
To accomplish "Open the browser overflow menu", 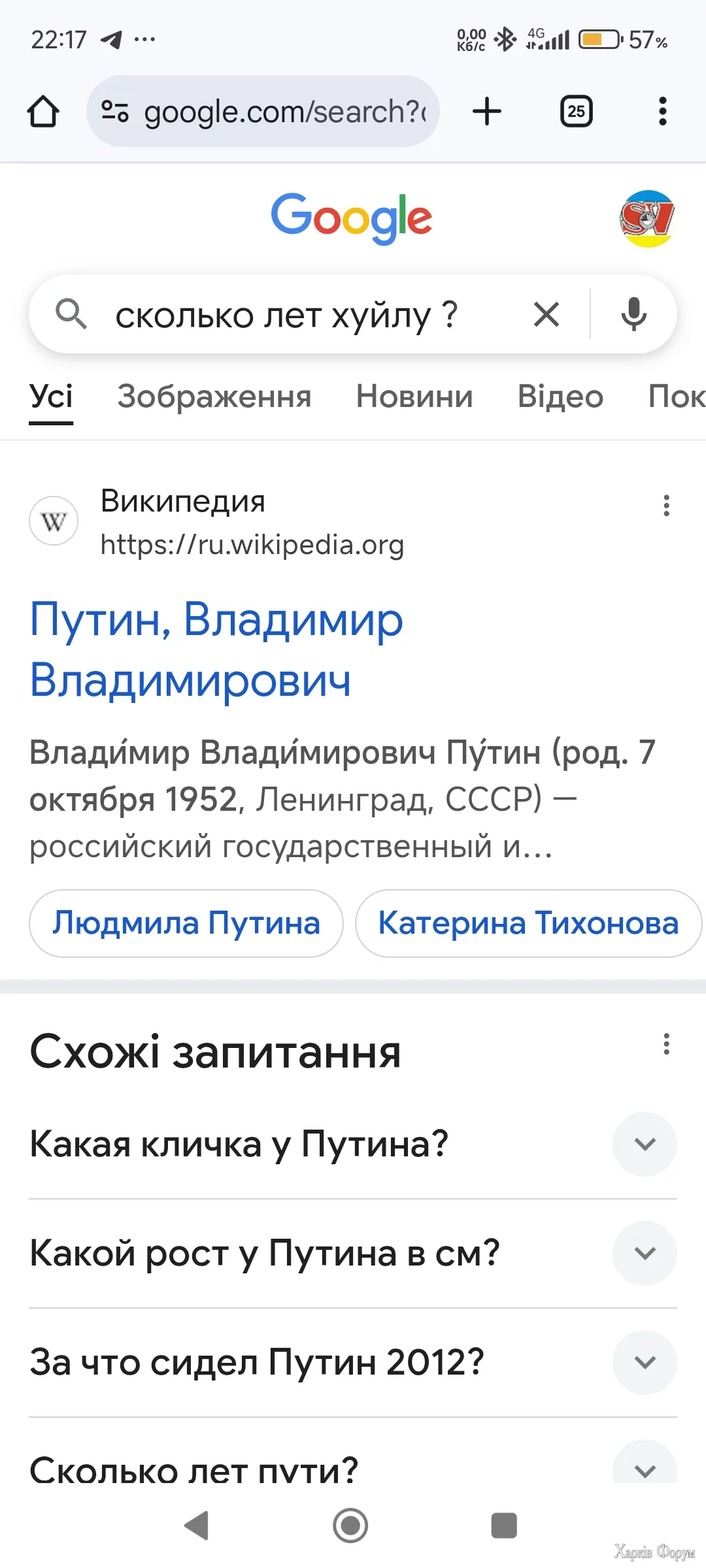I will pos(662,112).
